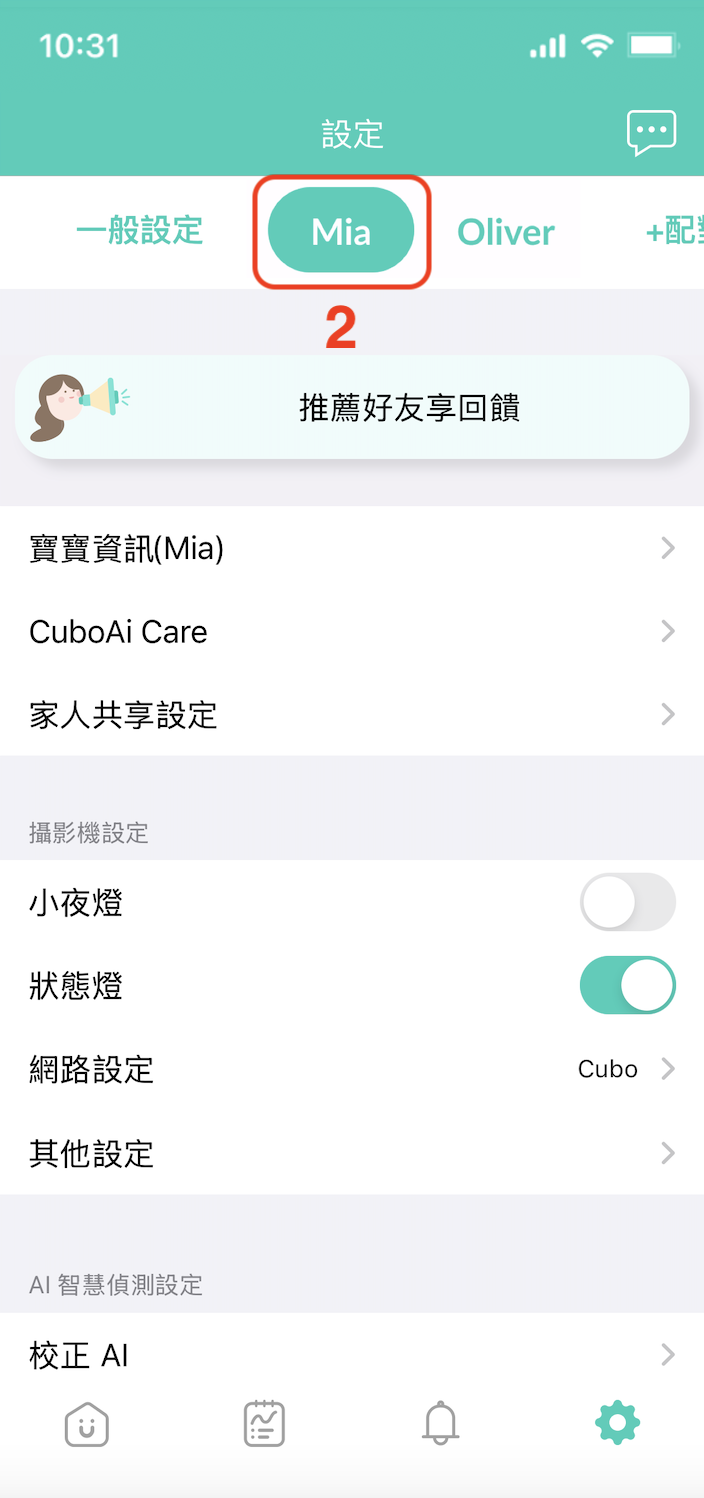This screenshot has height=1498, width=704.
Task: Open the chat message icon
Action: 651,132
